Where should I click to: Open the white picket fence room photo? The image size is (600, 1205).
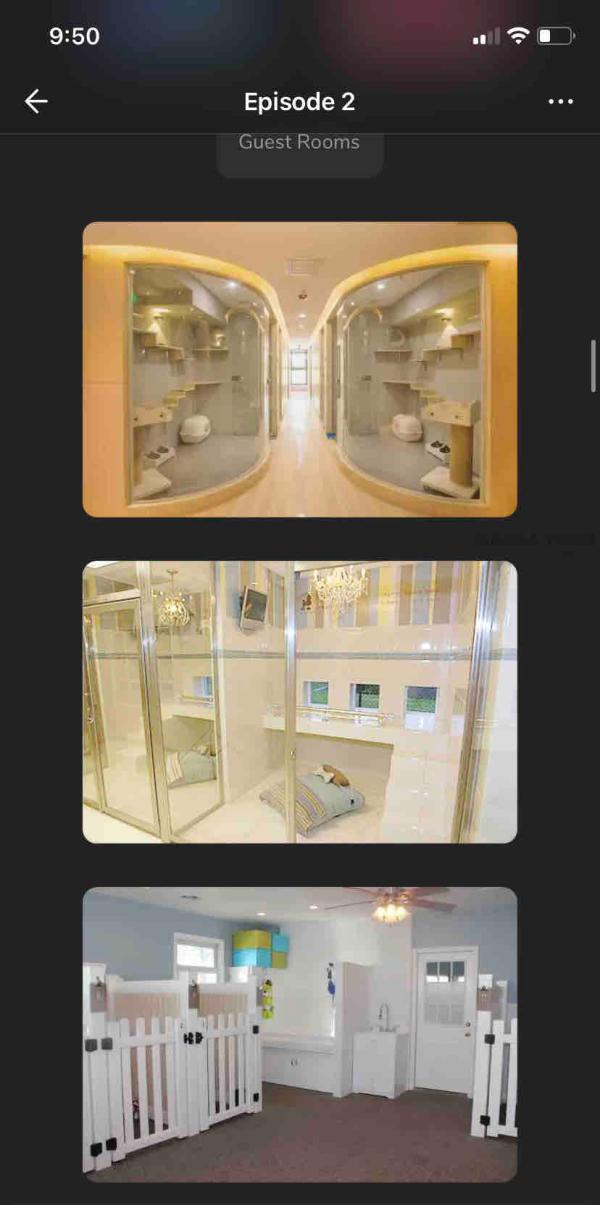pos(299,1034)
